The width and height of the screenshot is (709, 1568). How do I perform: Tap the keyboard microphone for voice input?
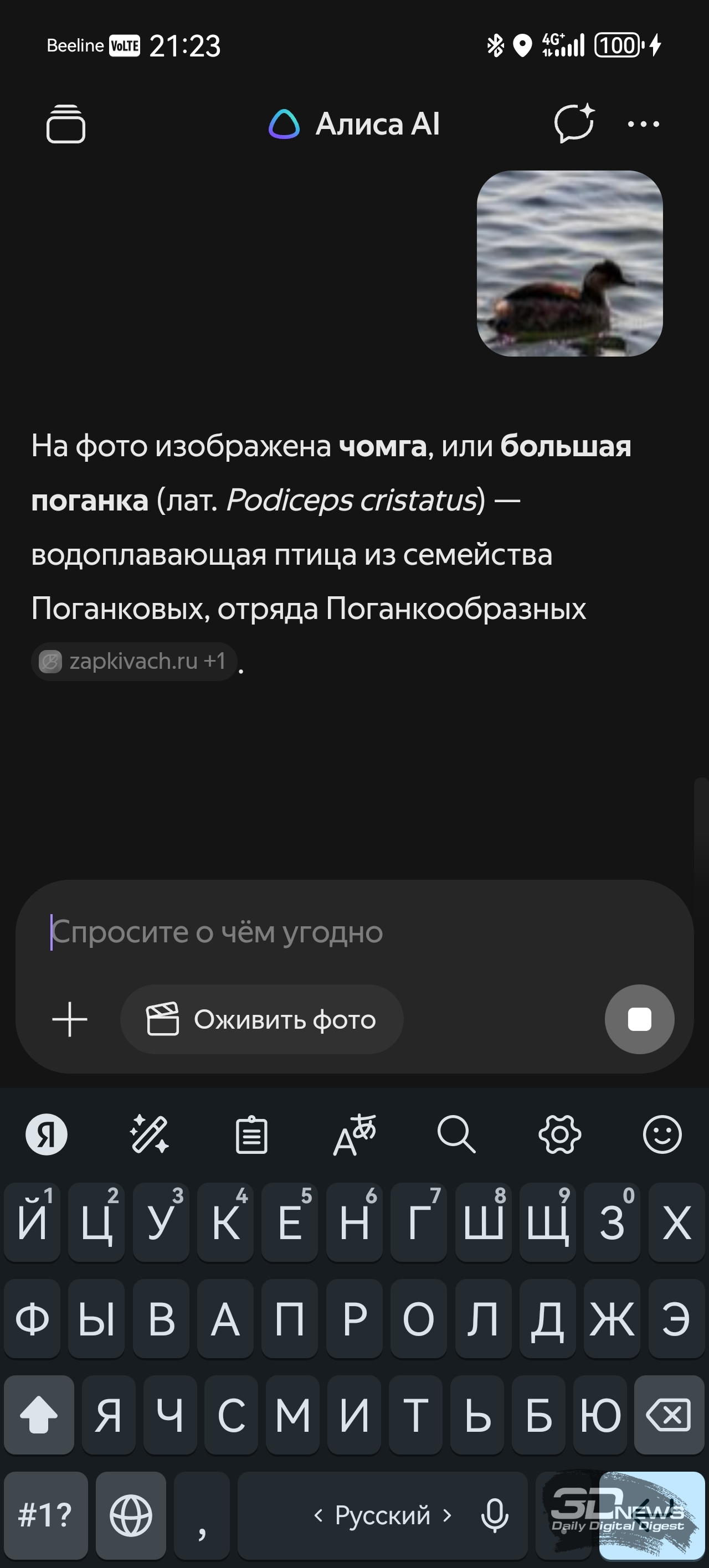(495, 1514)
